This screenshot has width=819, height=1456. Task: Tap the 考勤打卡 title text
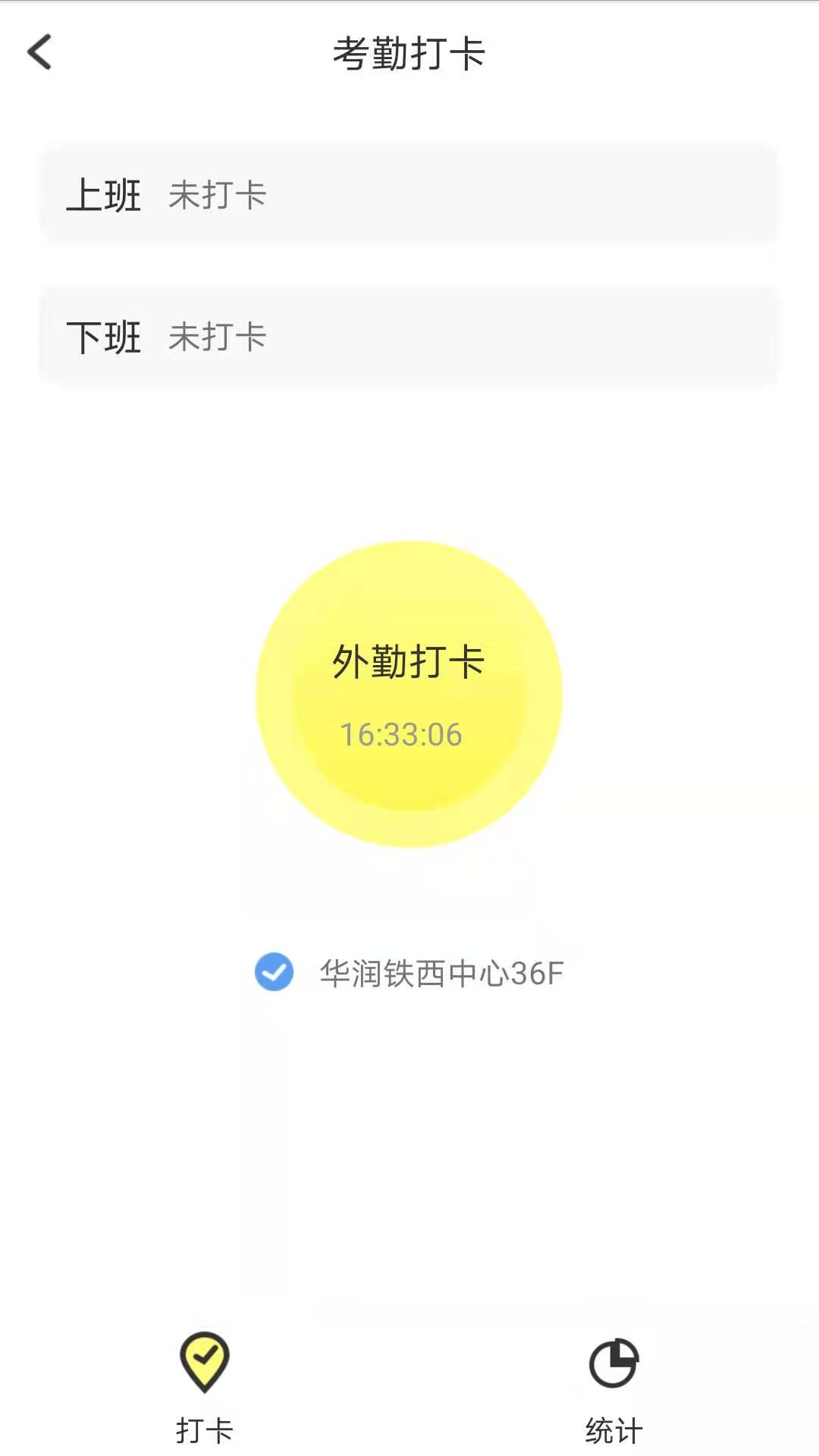tap(409, 53)
